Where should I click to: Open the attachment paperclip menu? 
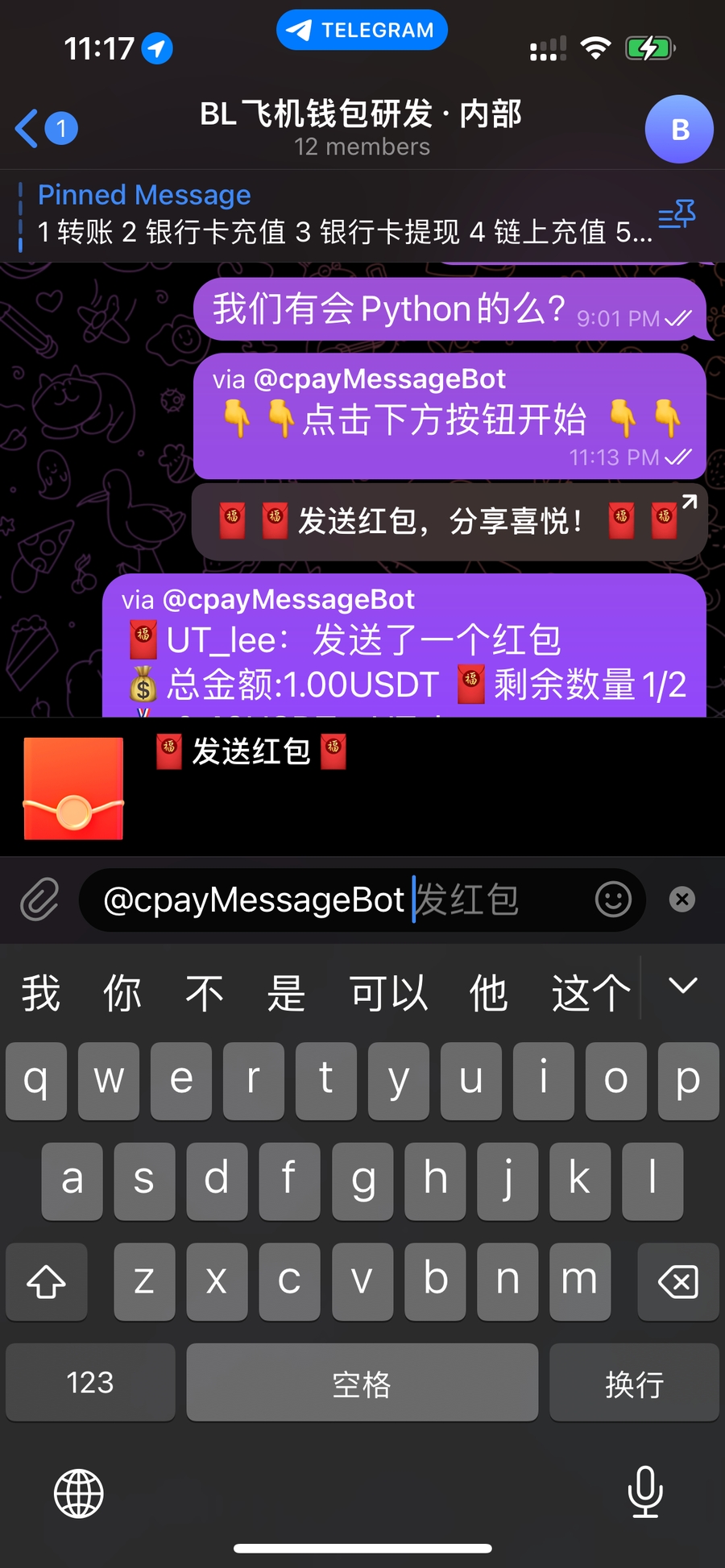(x=39, y=900)
